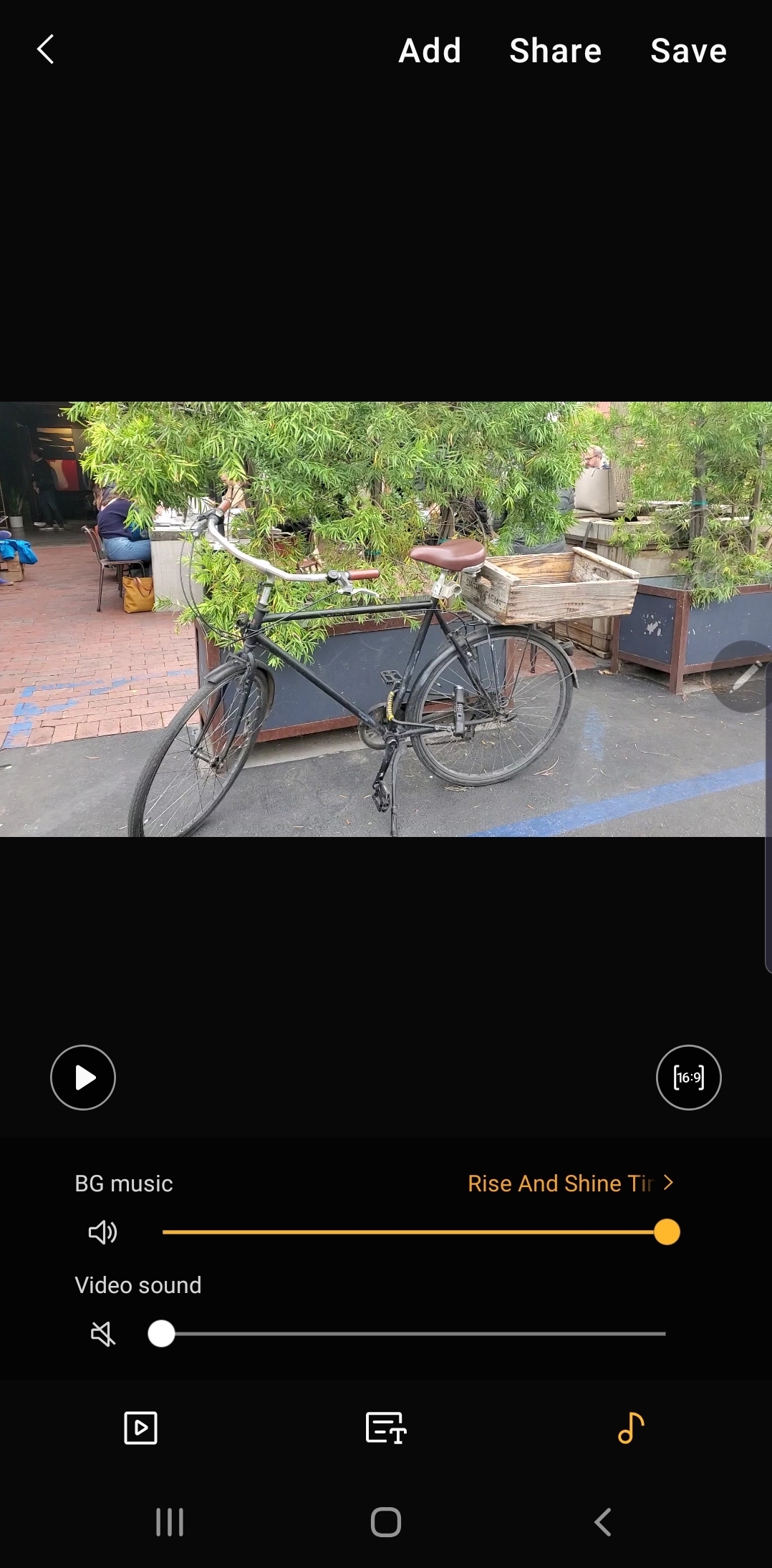
Task: Open recent apps from navigation bar
Action: 170,1522
